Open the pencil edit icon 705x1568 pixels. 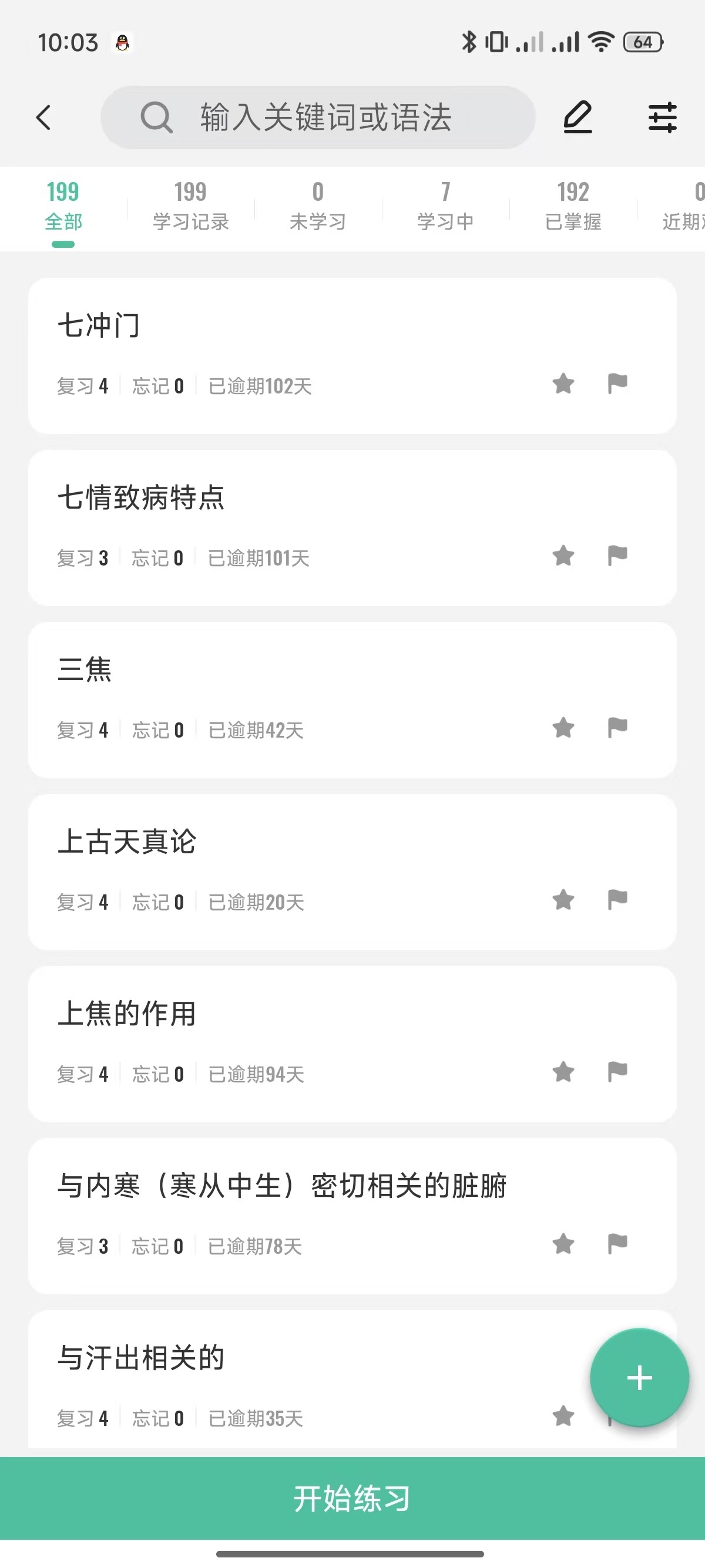577,117
